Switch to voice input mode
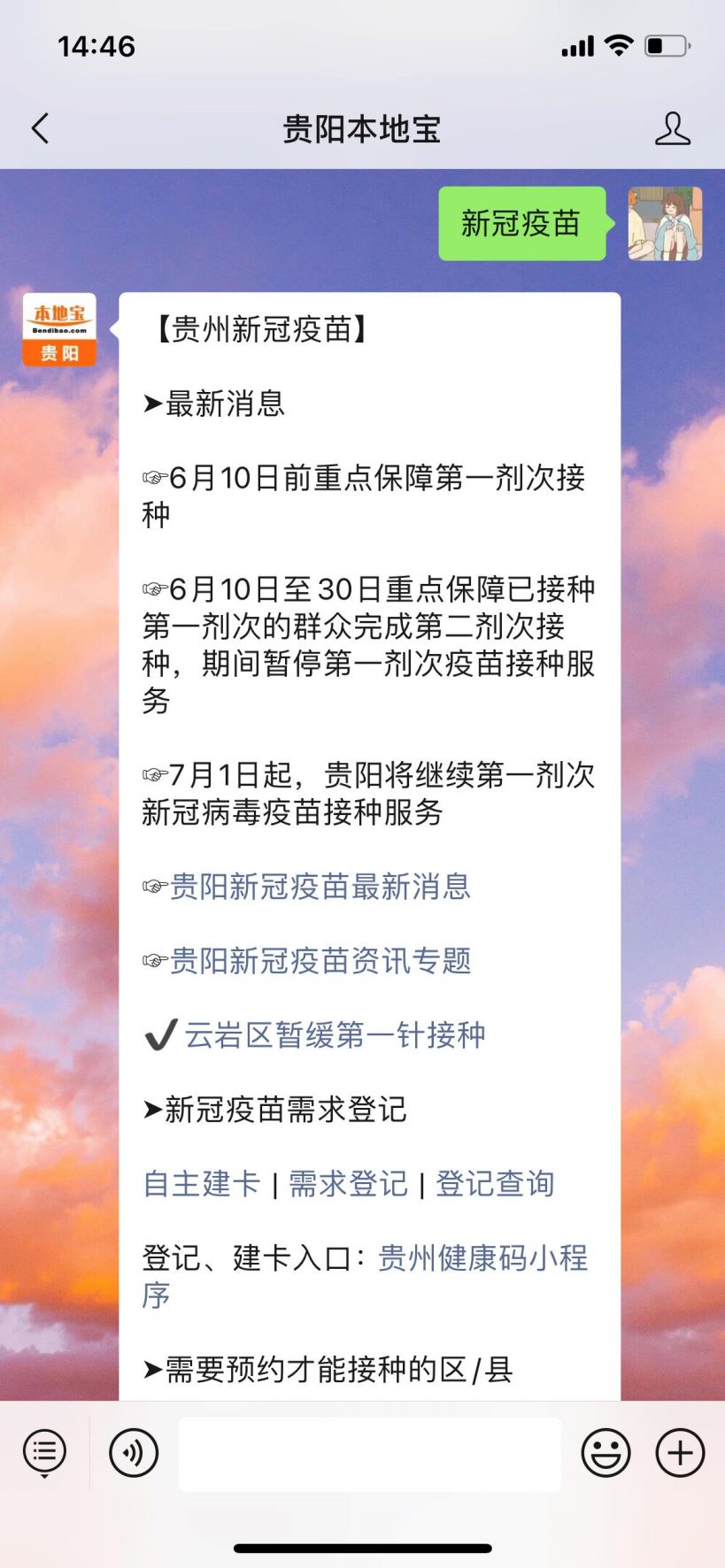This screenshot has width=725, height=1568. point(134,1453)
